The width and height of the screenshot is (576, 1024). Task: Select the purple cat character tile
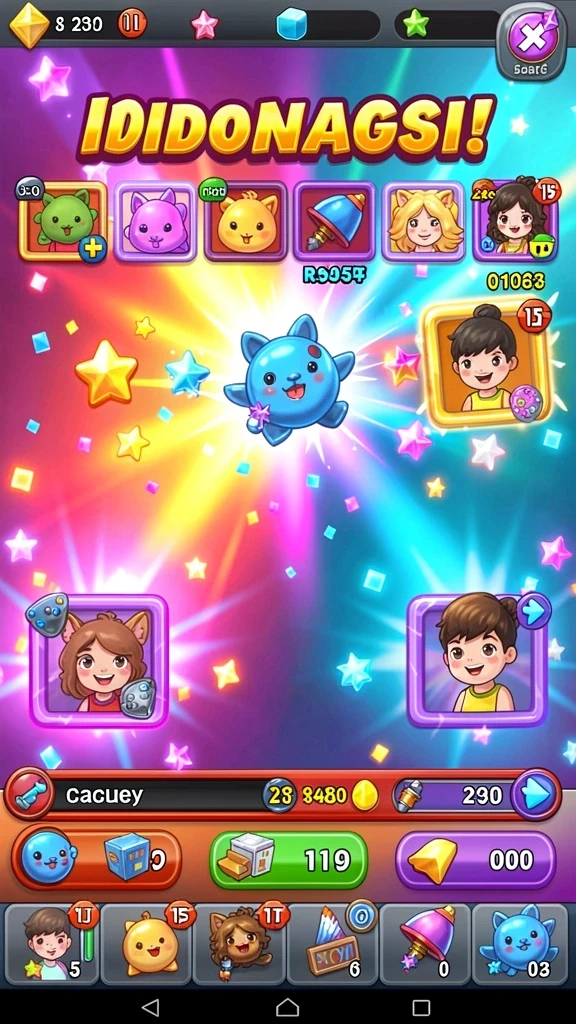click(x=155, y=221)
